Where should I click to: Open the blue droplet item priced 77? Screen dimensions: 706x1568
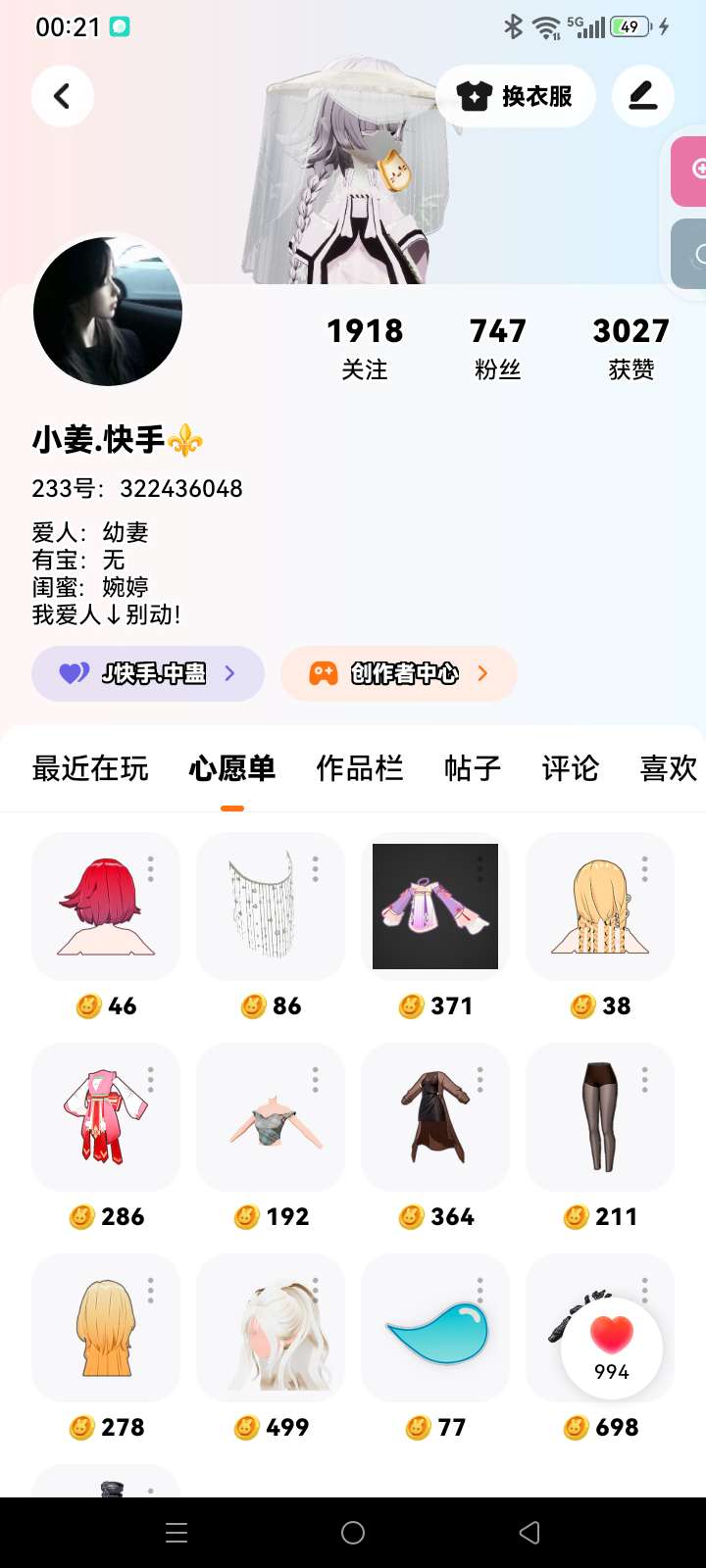point(435,1328)
